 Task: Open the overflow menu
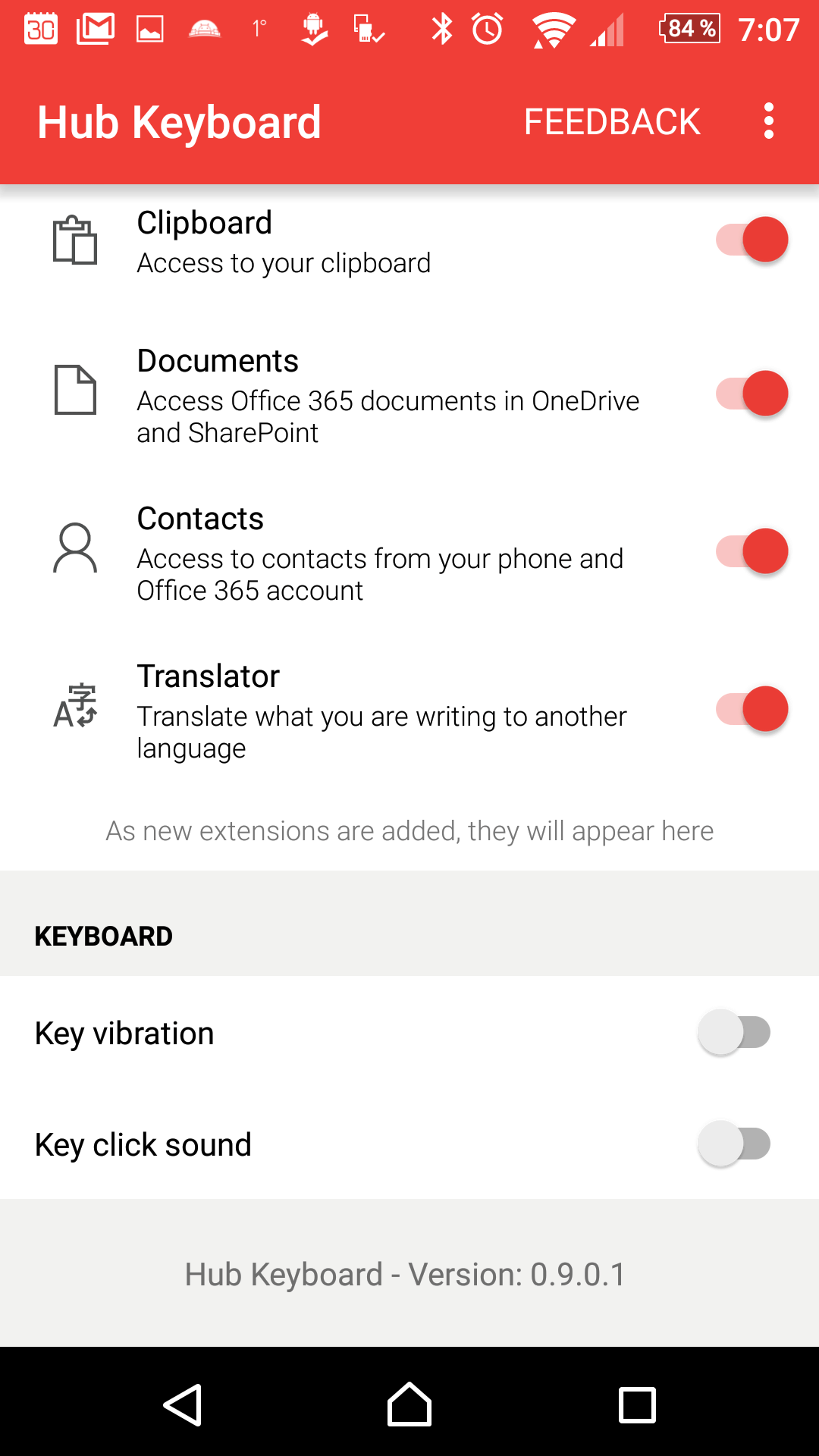coord(769,121)
